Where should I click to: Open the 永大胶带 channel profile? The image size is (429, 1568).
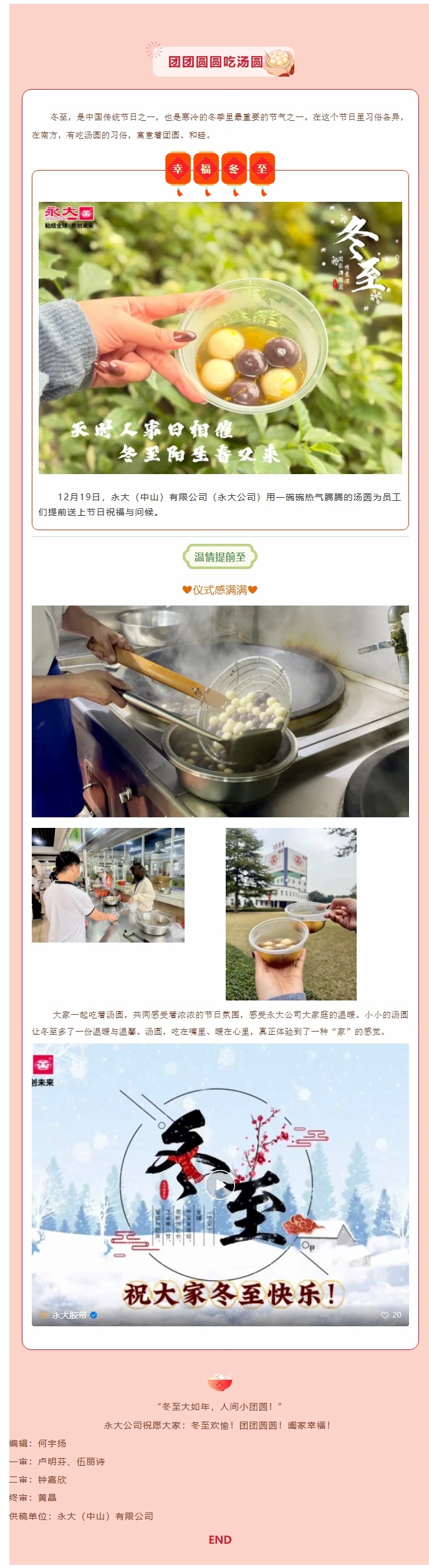tap(69, 1314)
